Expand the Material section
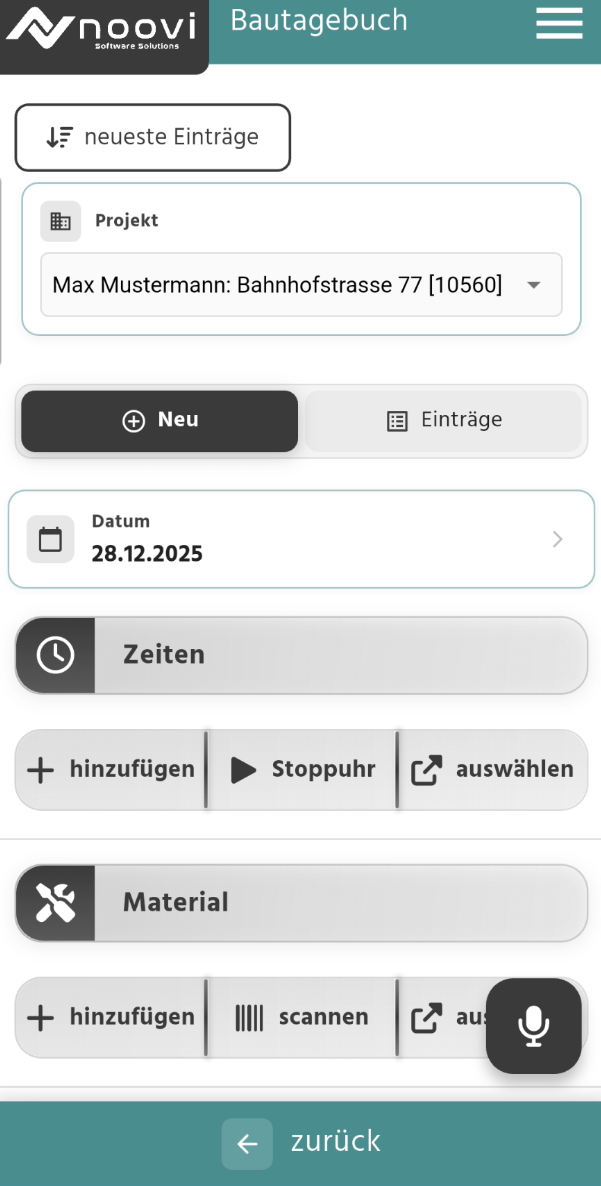 (x=301, y=903)
